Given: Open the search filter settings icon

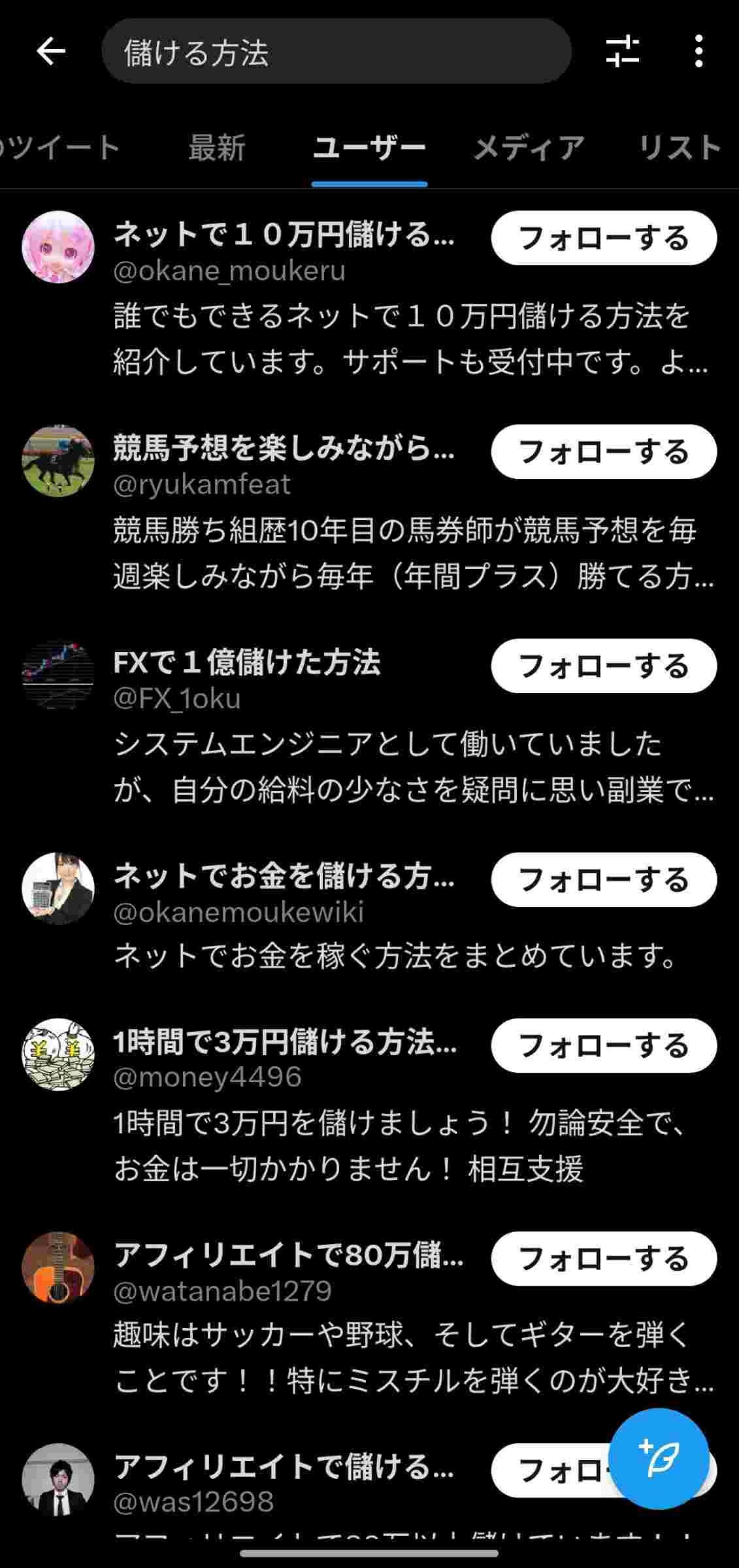Looking at the screenshot, I should pyautogui.click(x=622, y=52).
